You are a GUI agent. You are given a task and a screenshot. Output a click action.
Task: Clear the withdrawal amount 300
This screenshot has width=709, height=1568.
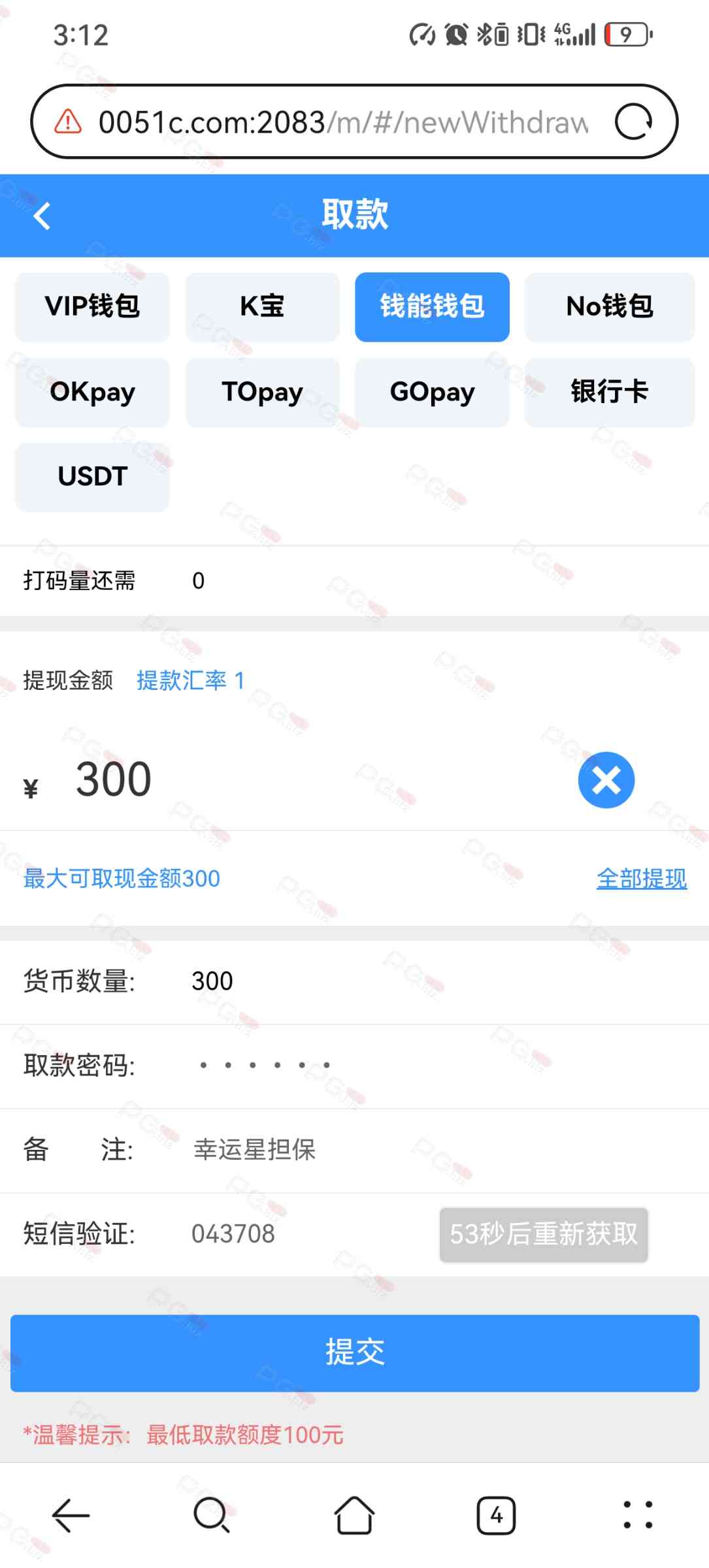pyautogui.click(x=606, y=780)
